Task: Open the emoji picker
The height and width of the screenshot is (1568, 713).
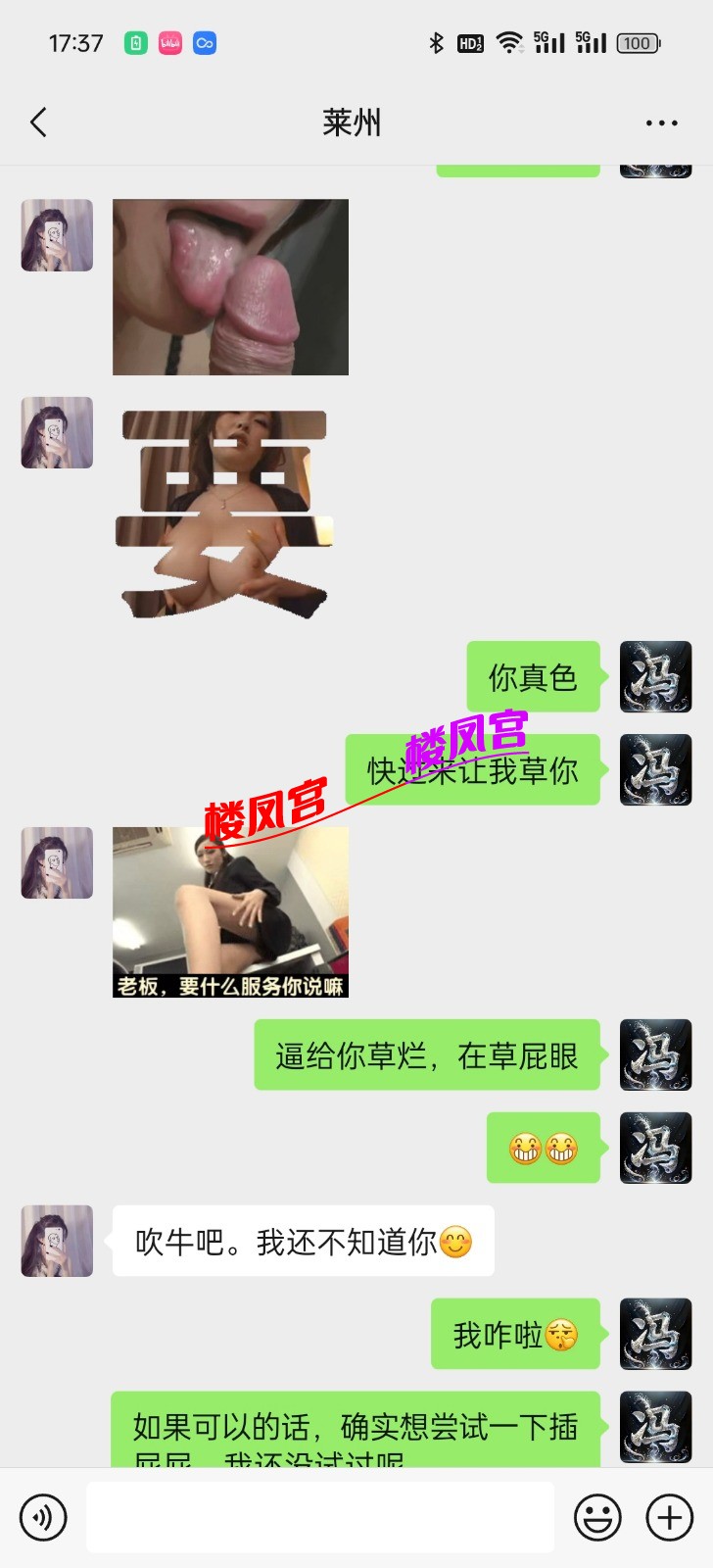Action: (x=597, y=1517)
